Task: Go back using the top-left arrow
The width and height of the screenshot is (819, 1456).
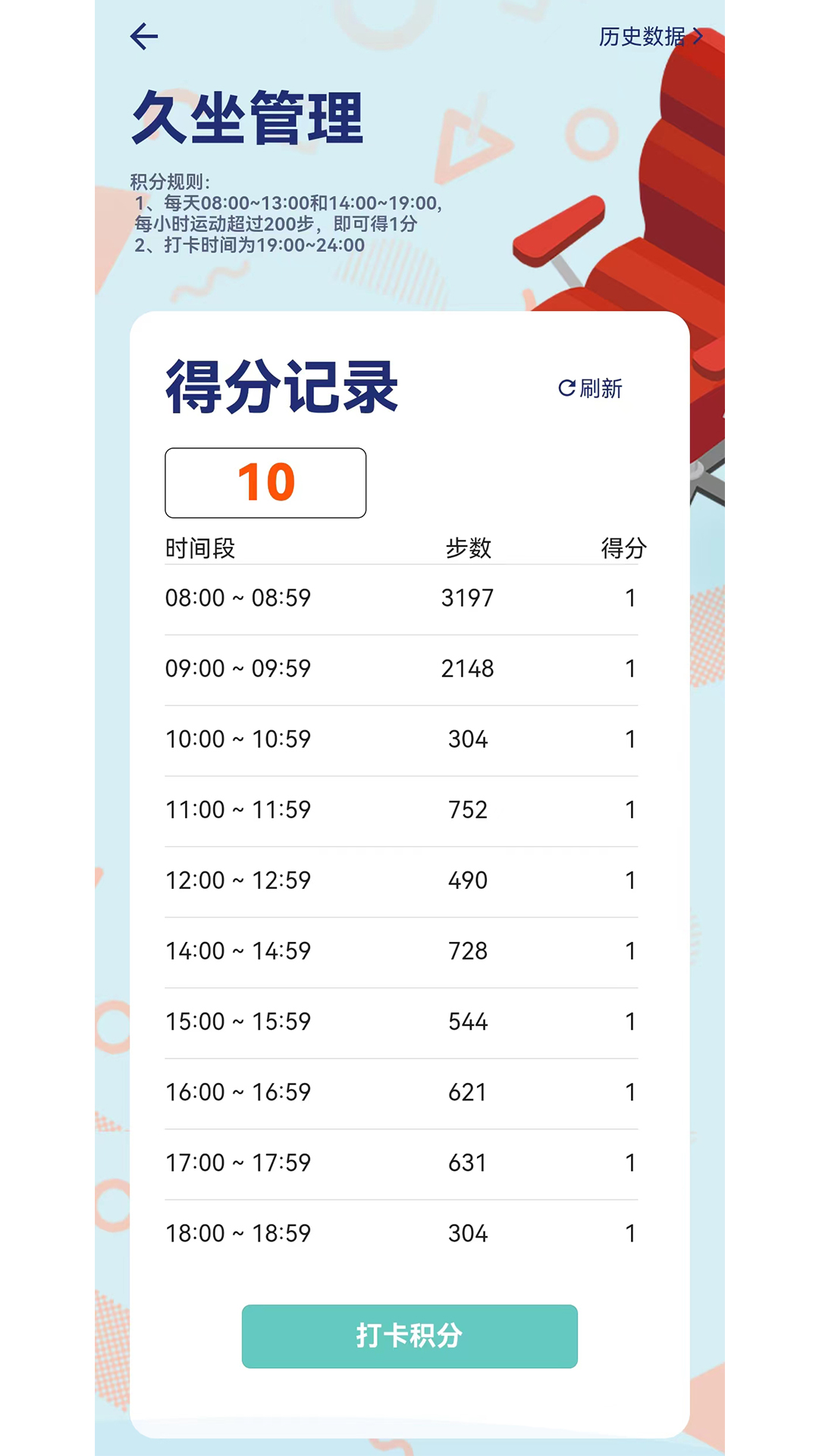Action: (x=144, y=36)
